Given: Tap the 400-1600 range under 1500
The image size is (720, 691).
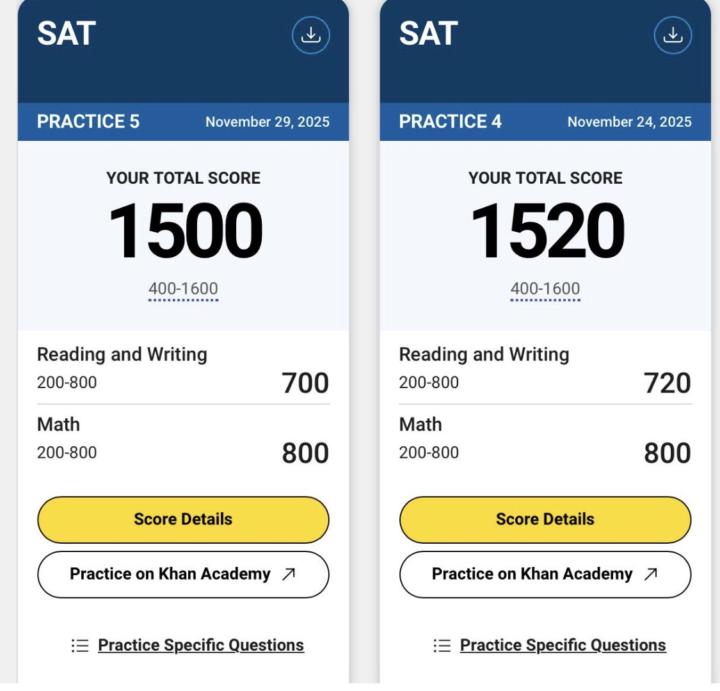Looking at the screenshot, I should pyautogui.click(x=183, y=290).
